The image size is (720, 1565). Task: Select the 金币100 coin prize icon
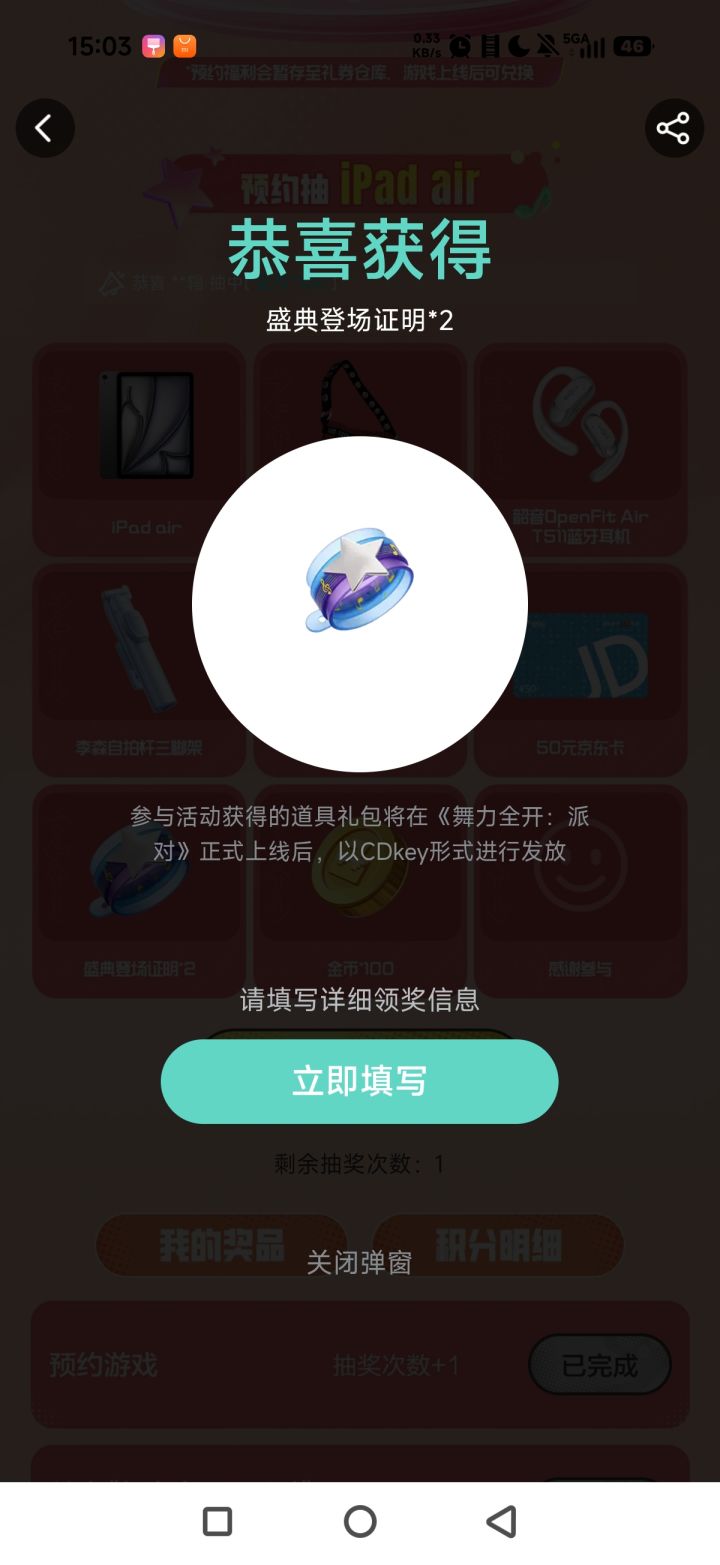tap(359, 890)
